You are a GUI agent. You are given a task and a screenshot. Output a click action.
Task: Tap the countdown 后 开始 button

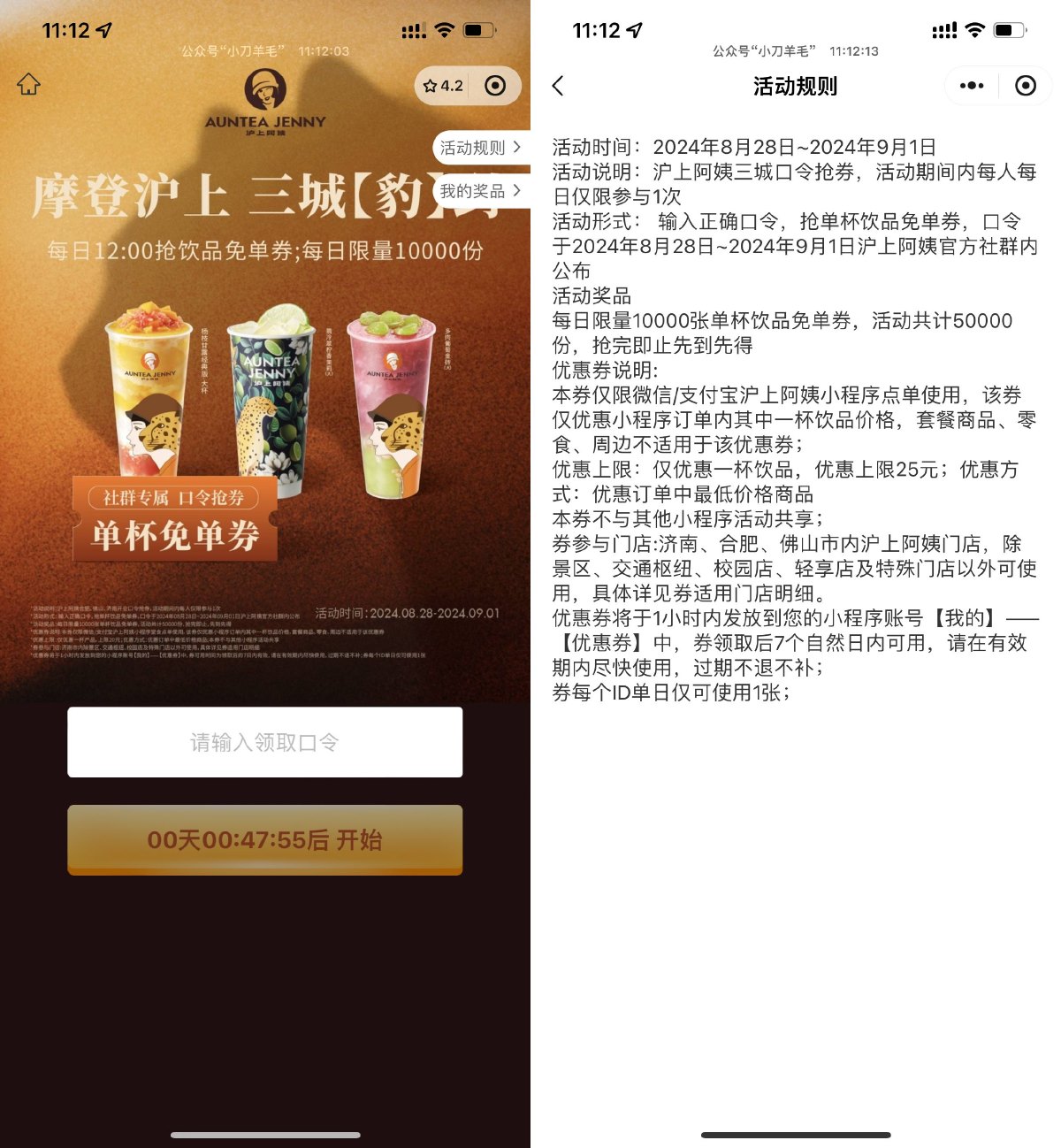click(264, 839)
